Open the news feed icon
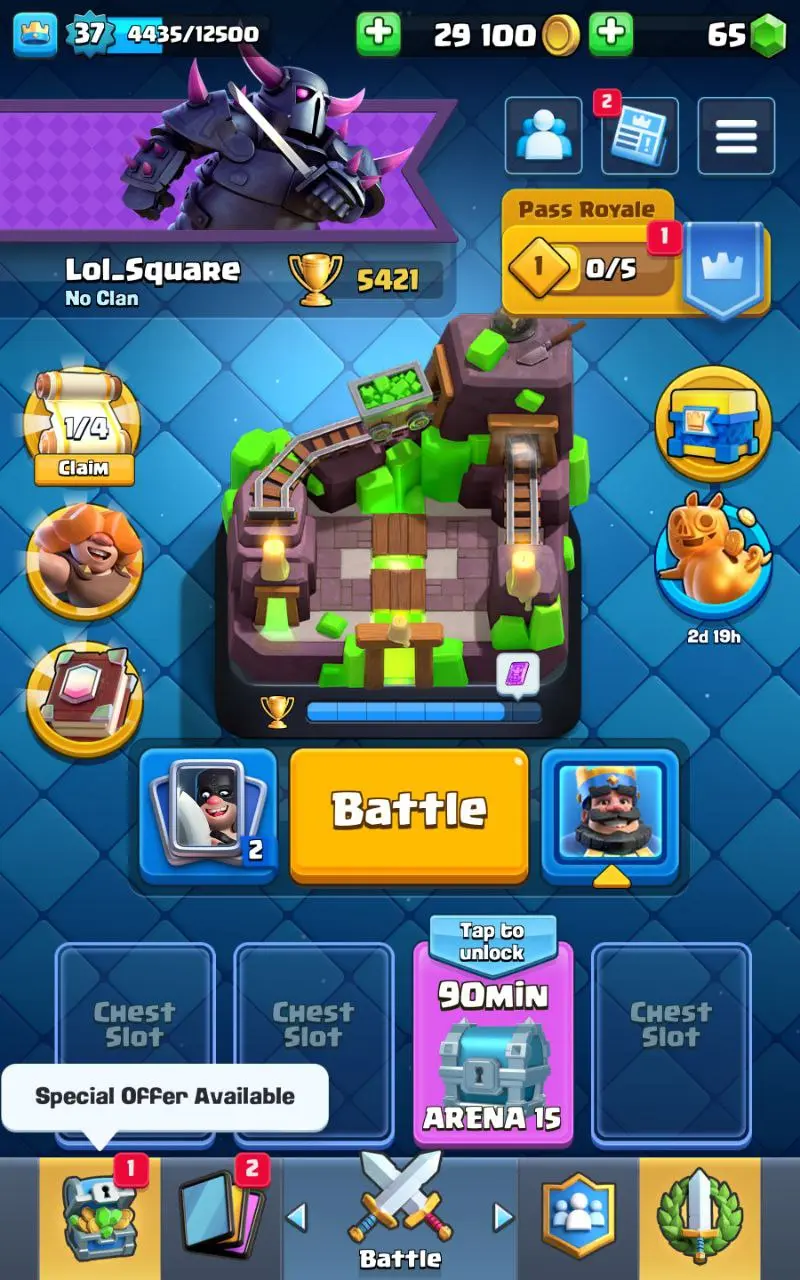 click(639, 137)
